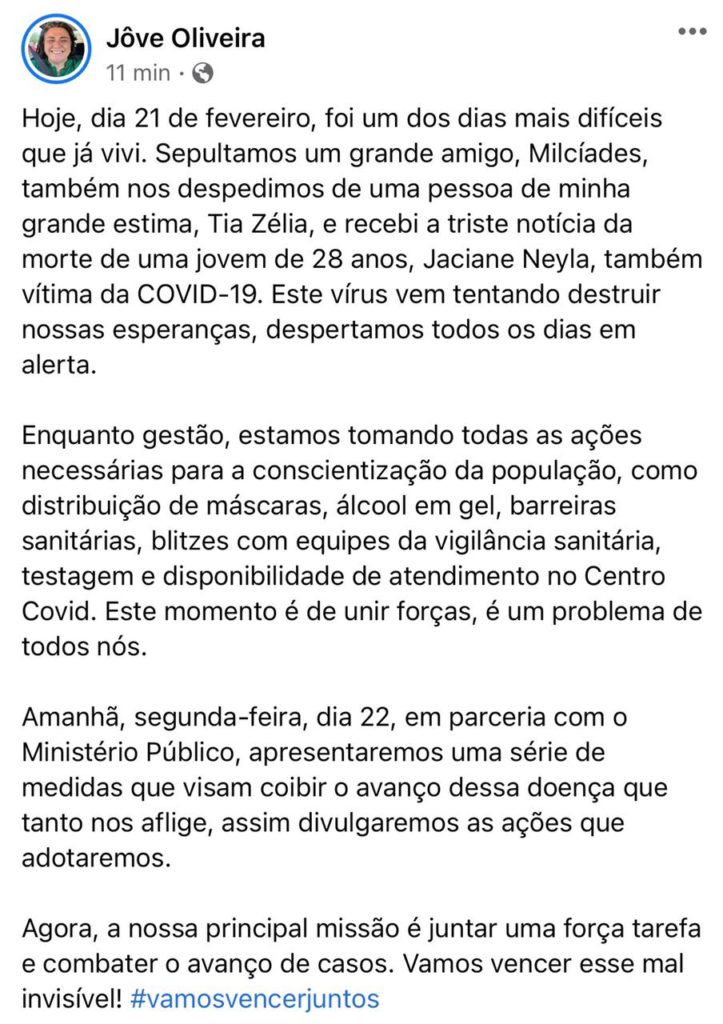Open the Jôve Oliveira profile name link
The image size is (723, 1024).
tap(185, 39)
